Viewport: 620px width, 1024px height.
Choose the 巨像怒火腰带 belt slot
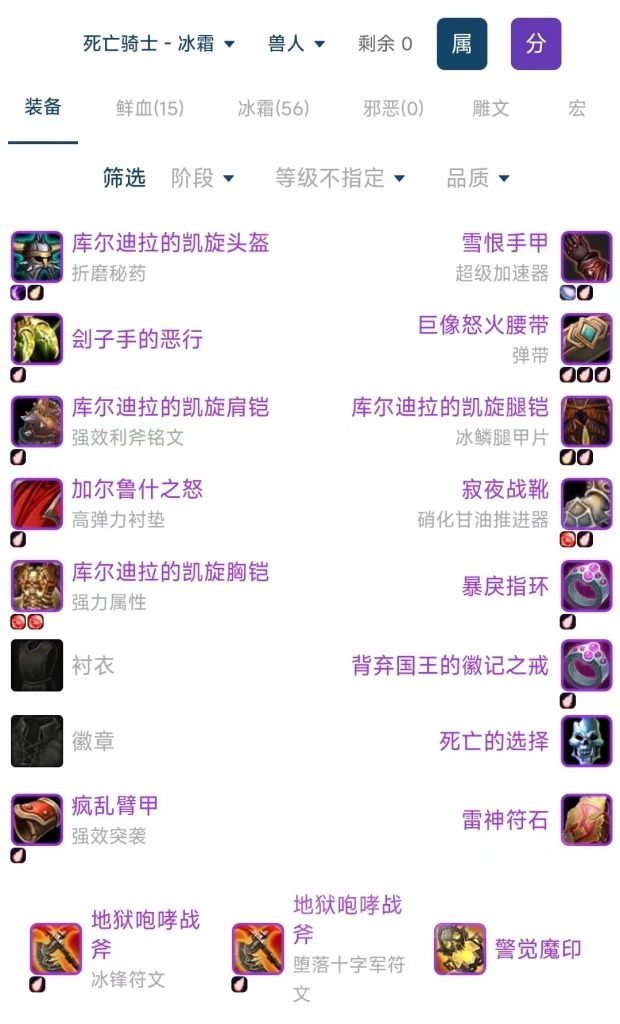click(x=483, y=325)
